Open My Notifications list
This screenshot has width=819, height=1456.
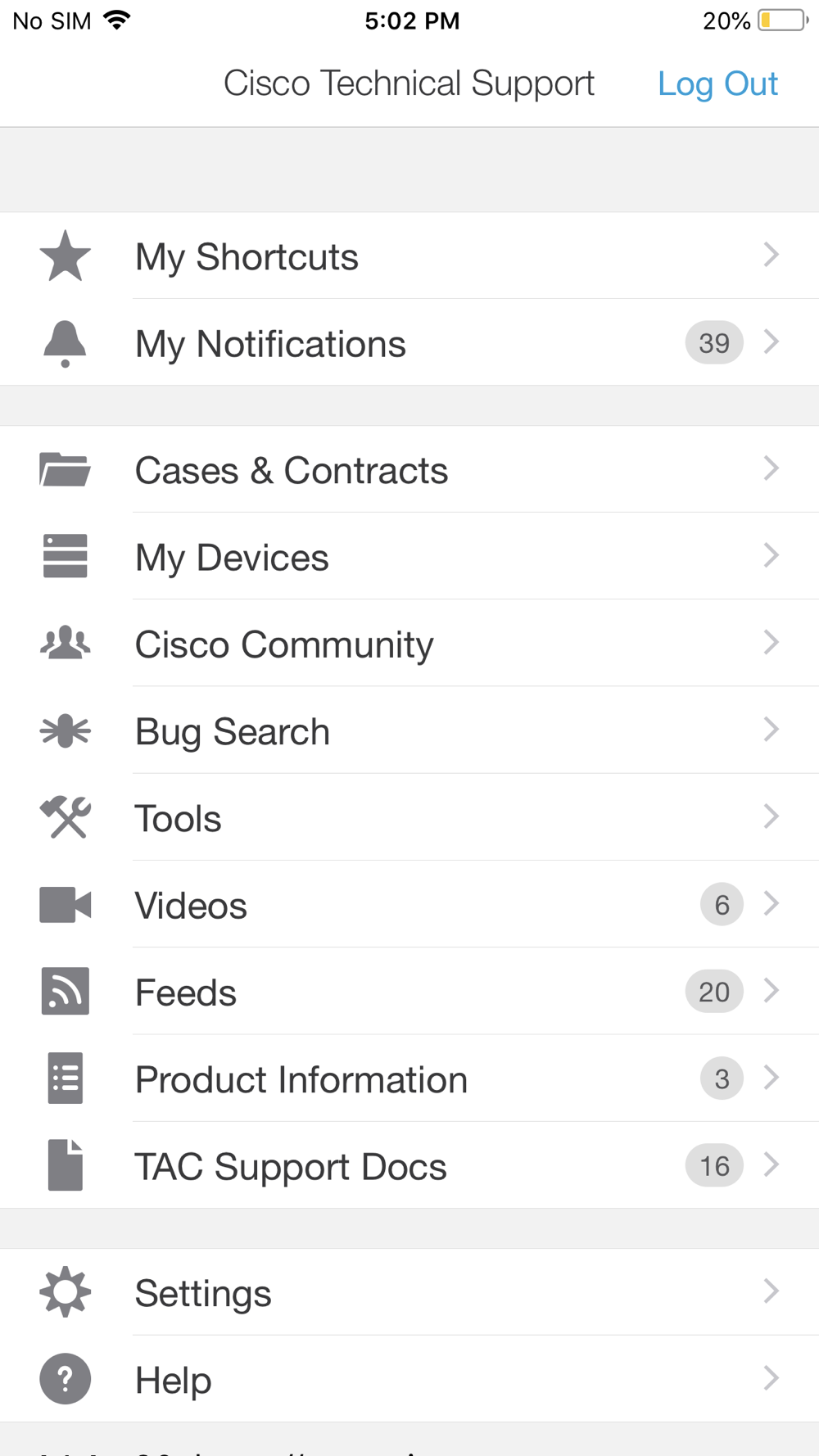point(409,342)
